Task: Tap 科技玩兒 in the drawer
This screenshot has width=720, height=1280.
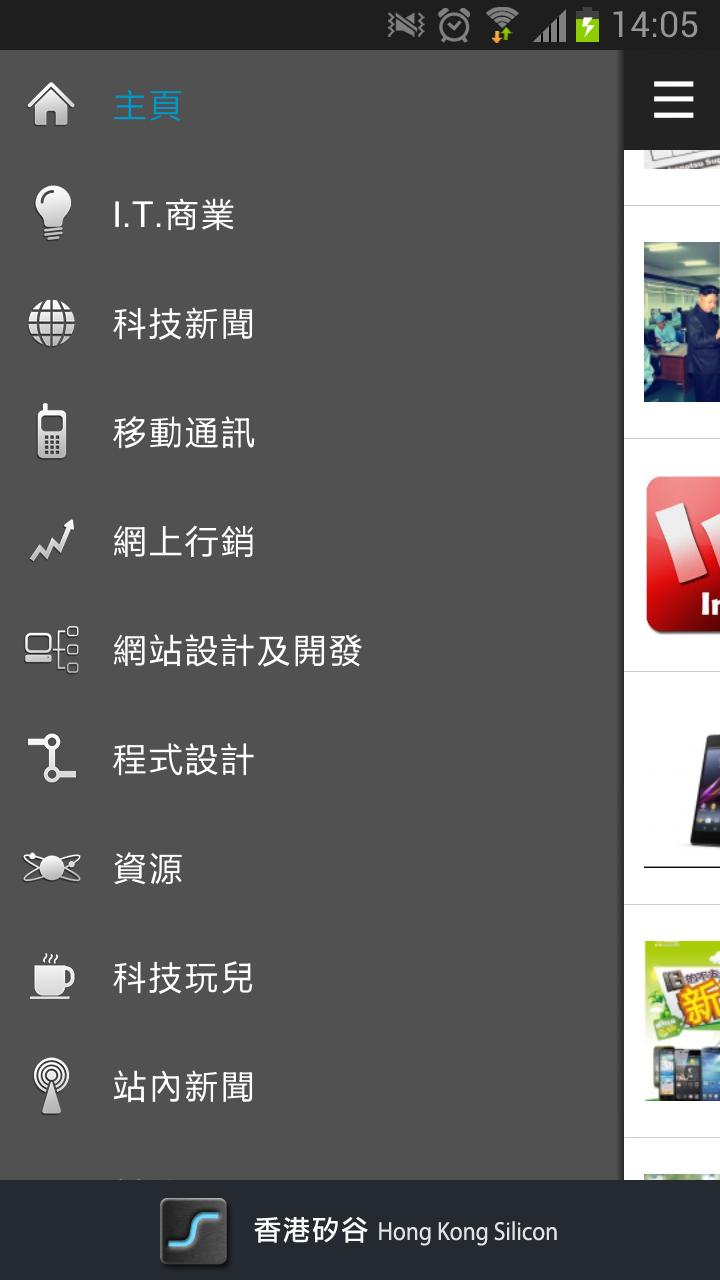Action: point(183,978)
